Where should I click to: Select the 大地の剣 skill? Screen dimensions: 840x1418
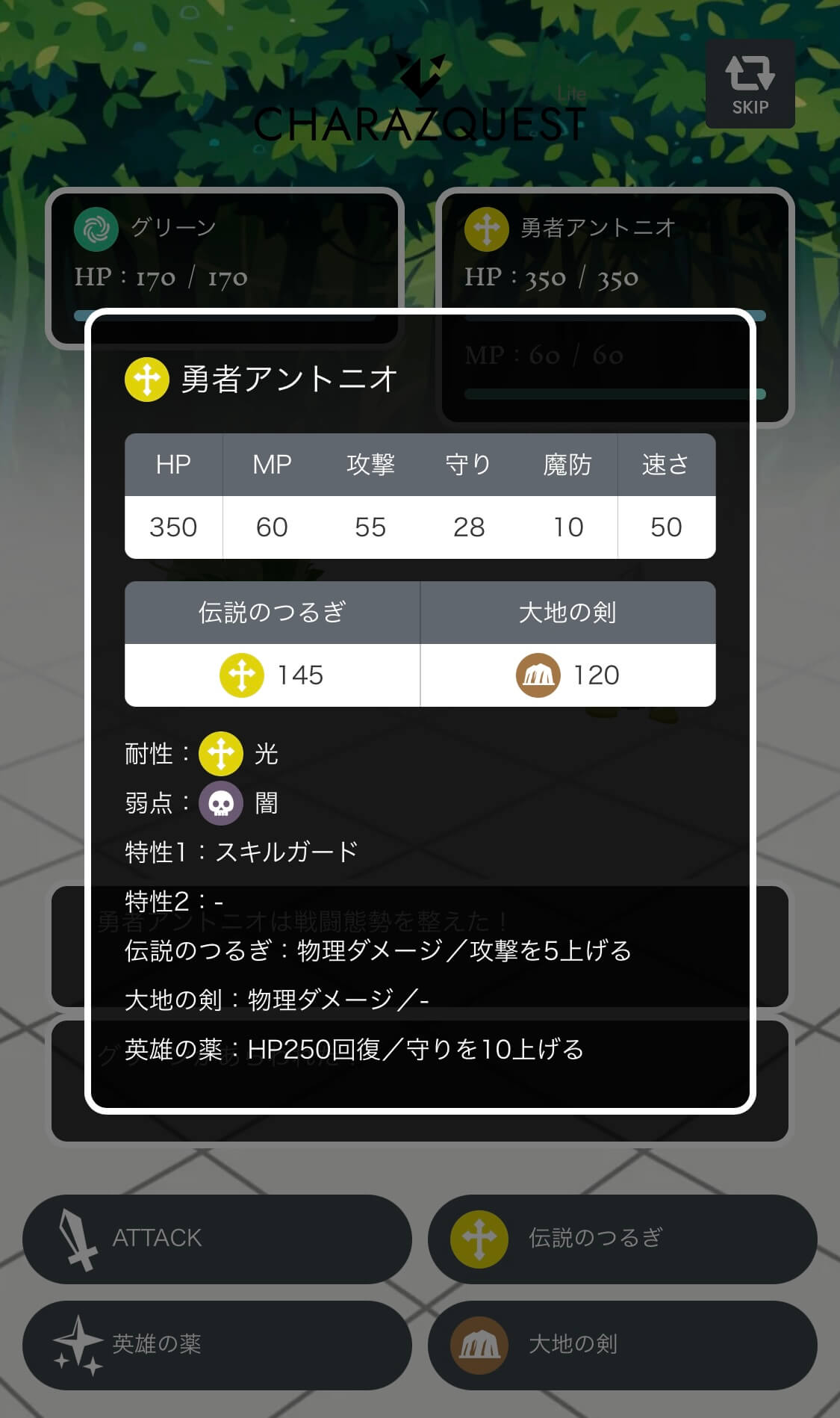point(622,1345)
